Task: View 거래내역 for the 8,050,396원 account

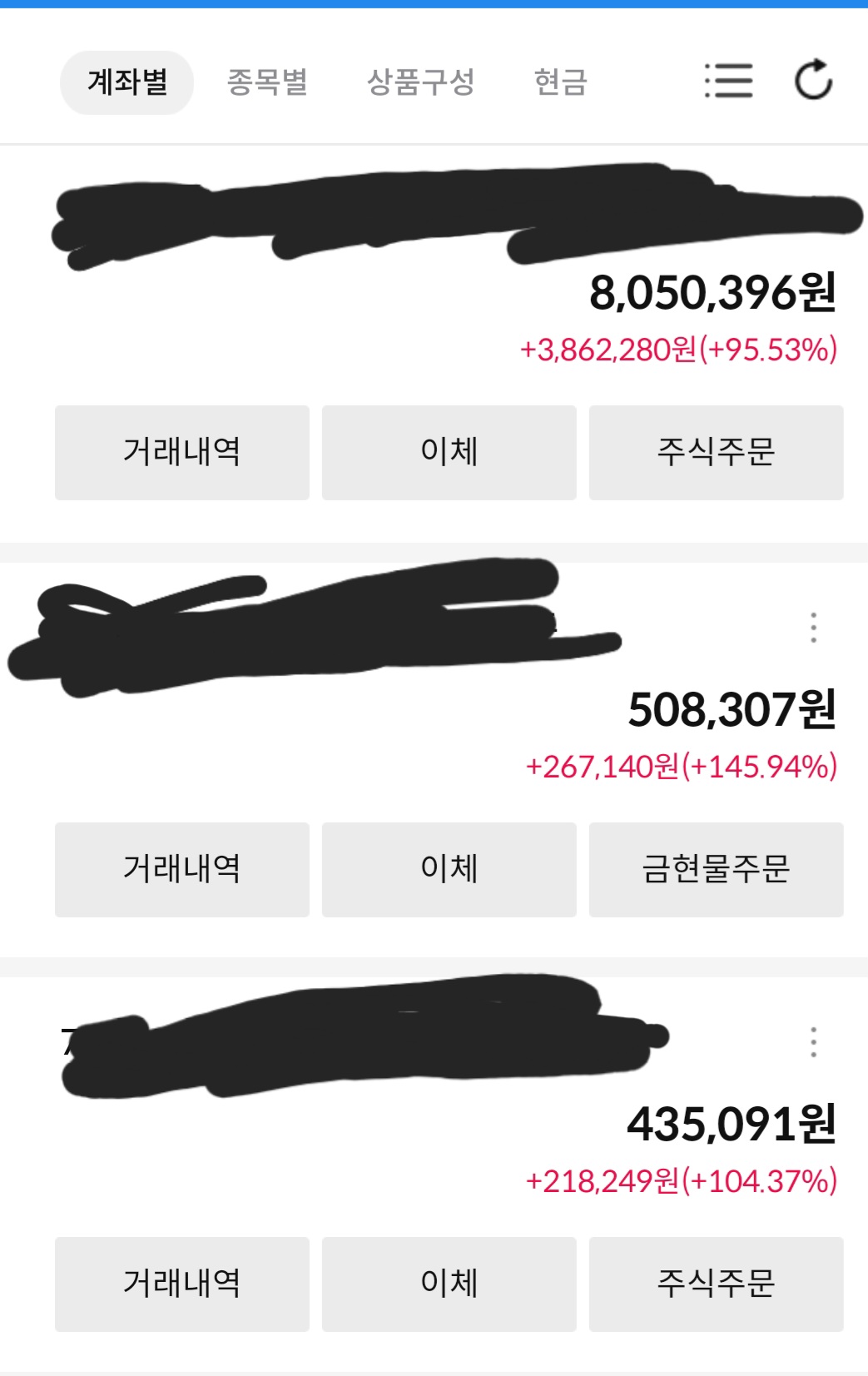Action: (181, 452)
